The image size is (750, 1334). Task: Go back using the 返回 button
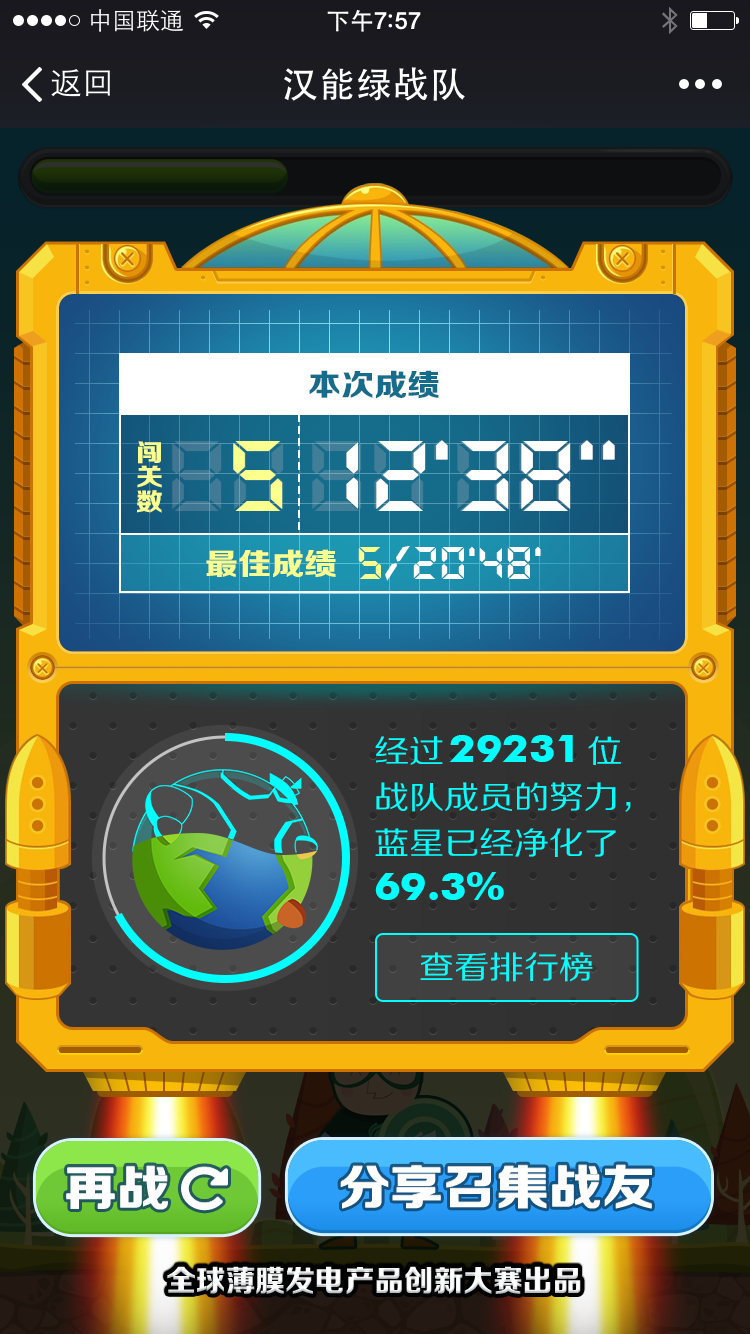click(x=67, y=84)
